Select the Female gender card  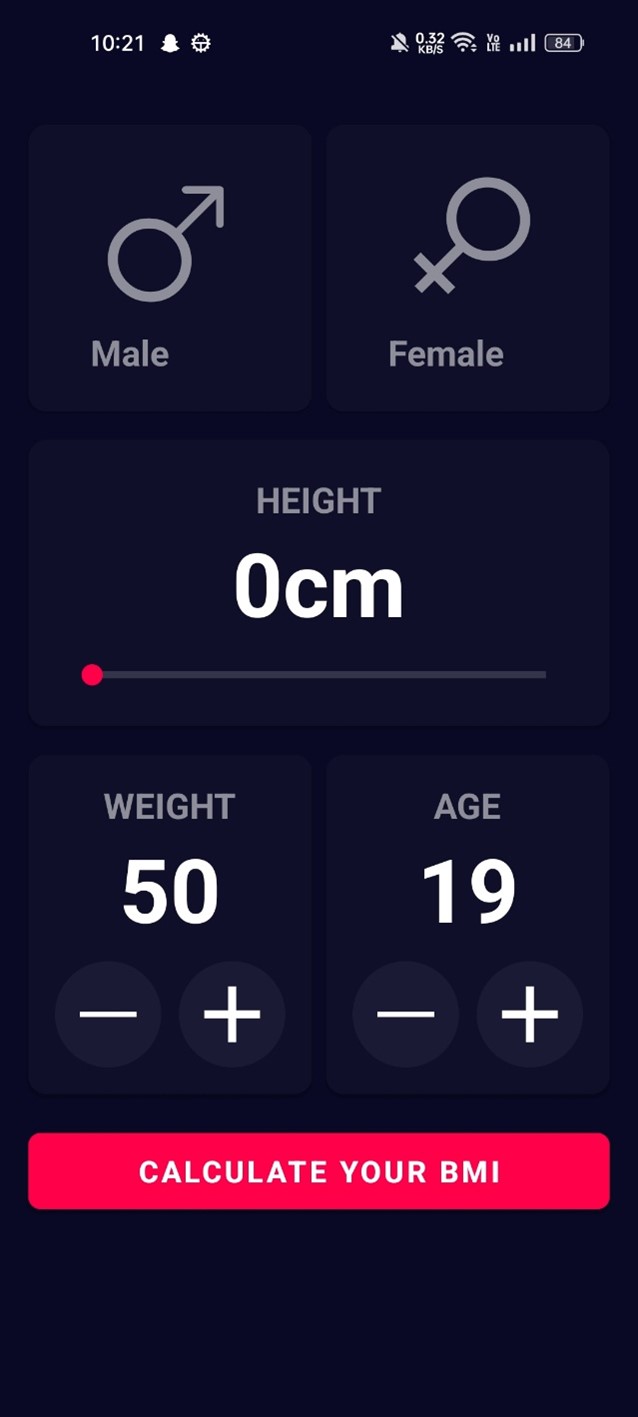[467, 268]
